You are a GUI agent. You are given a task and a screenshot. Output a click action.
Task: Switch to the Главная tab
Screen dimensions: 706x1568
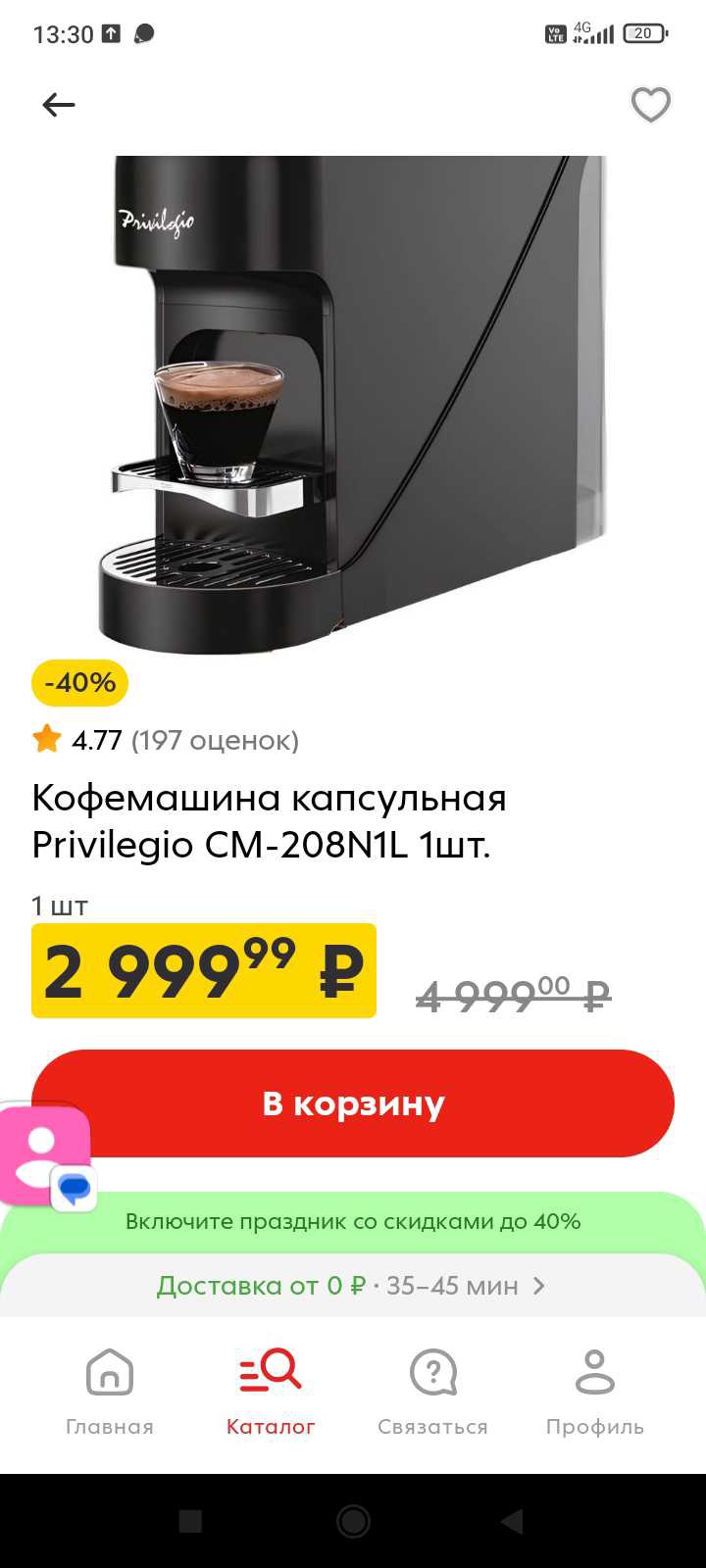click(110, 1393)
